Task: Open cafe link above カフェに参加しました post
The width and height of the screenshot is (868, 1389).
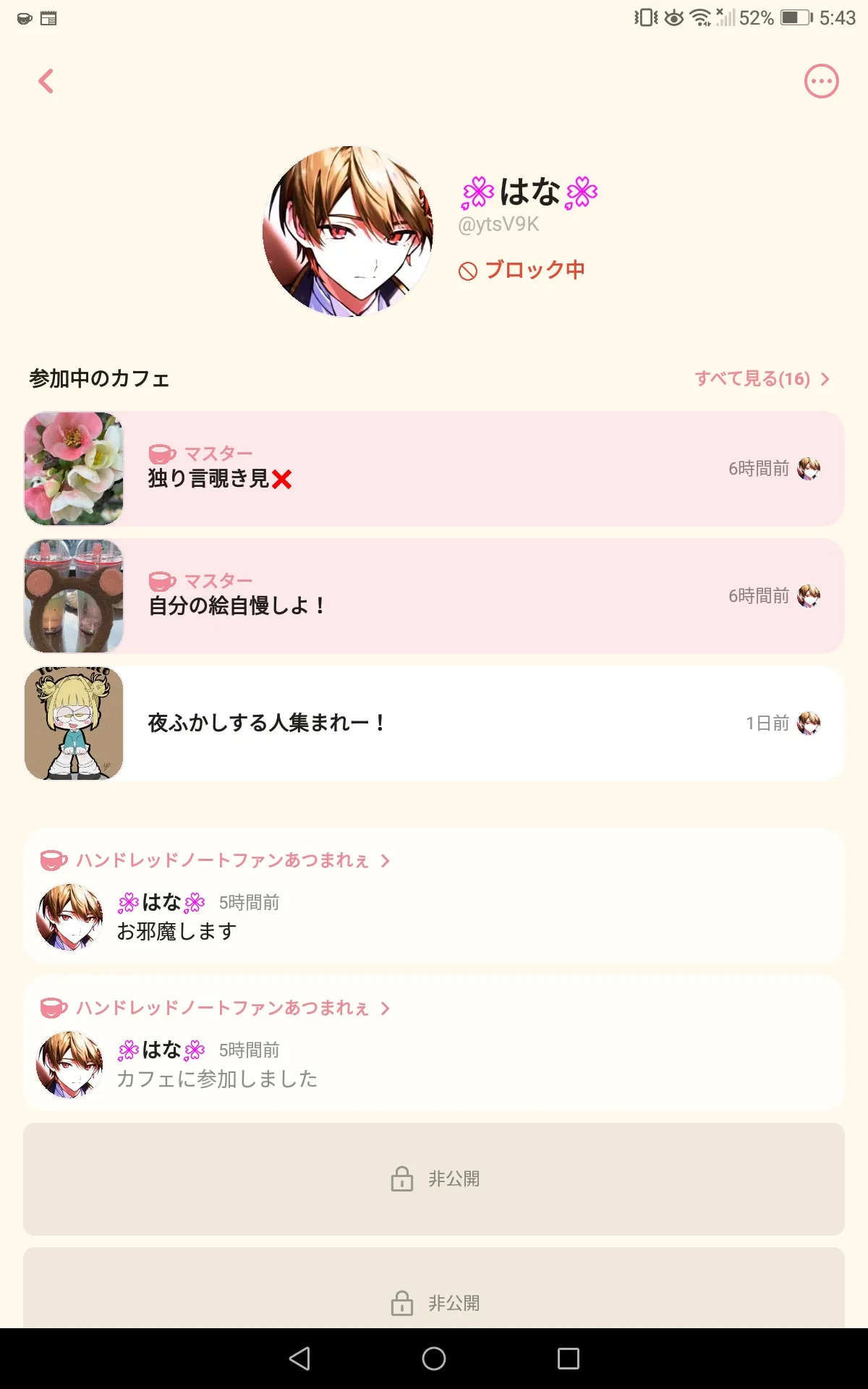Action: coord(216,1008)
